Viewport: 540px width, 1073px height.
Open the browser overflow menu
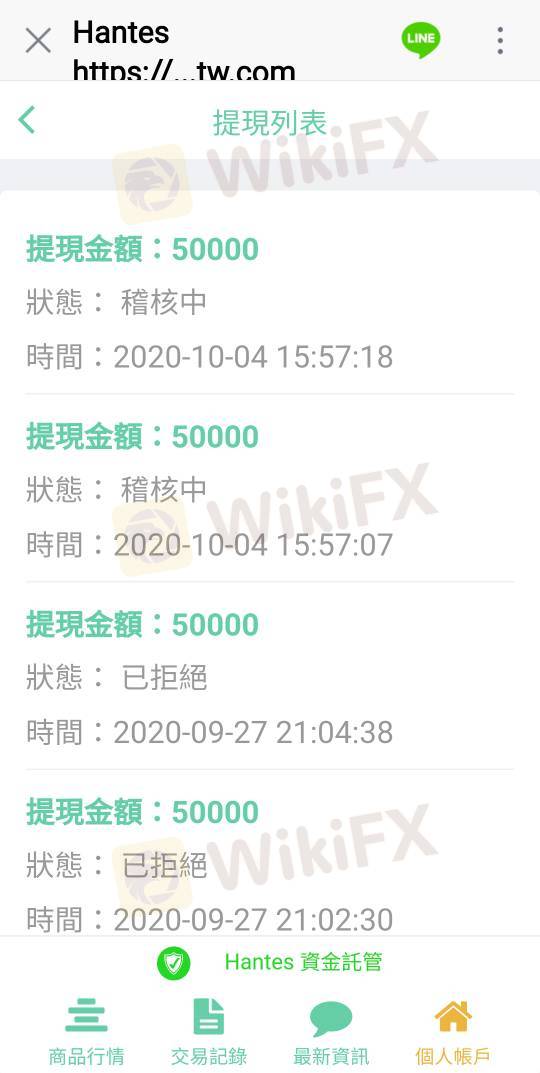[x=500, y=40]
